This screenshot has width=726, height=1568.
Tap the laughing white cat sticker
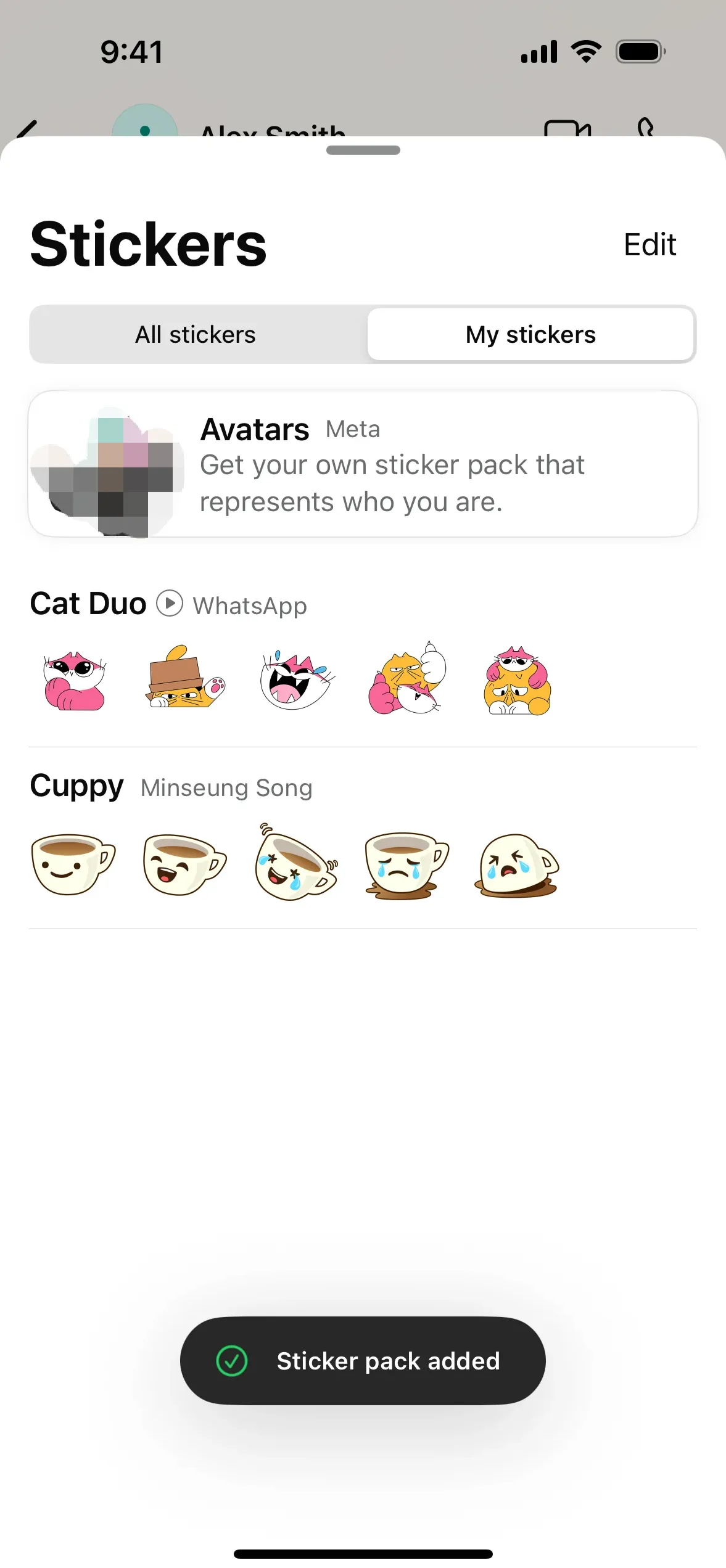[x=296, y=681]
